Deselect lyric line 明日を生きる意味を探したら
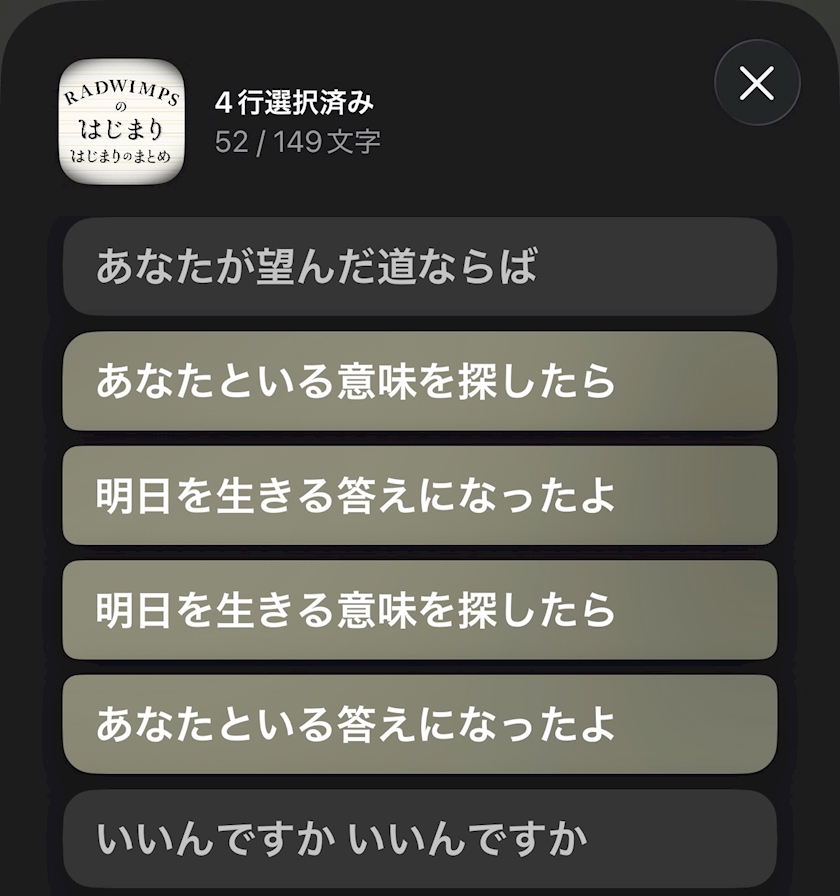The width and height of the screenshot is (840, 896). tap(419, 610)
